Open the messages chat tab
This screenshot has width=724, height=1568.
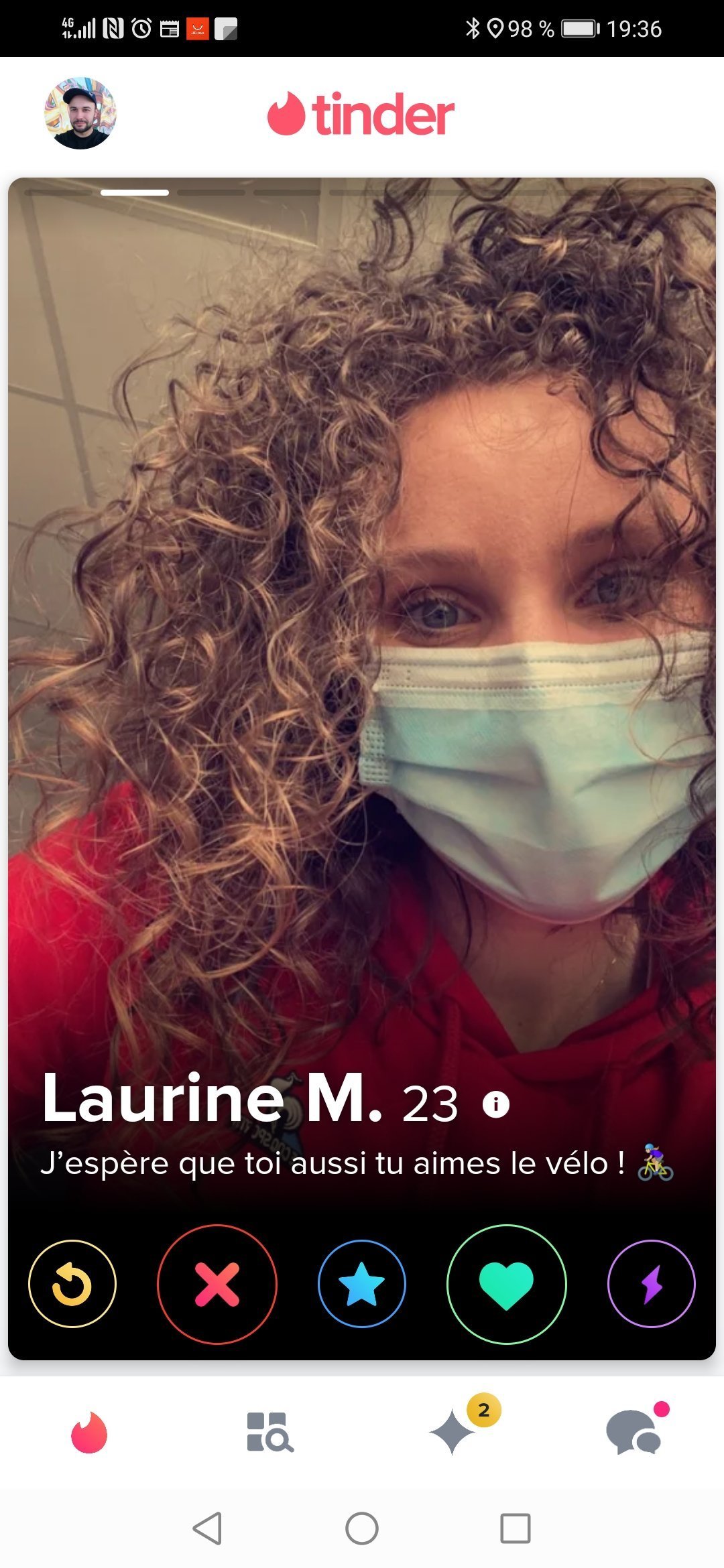click(x=633, y=1433)
